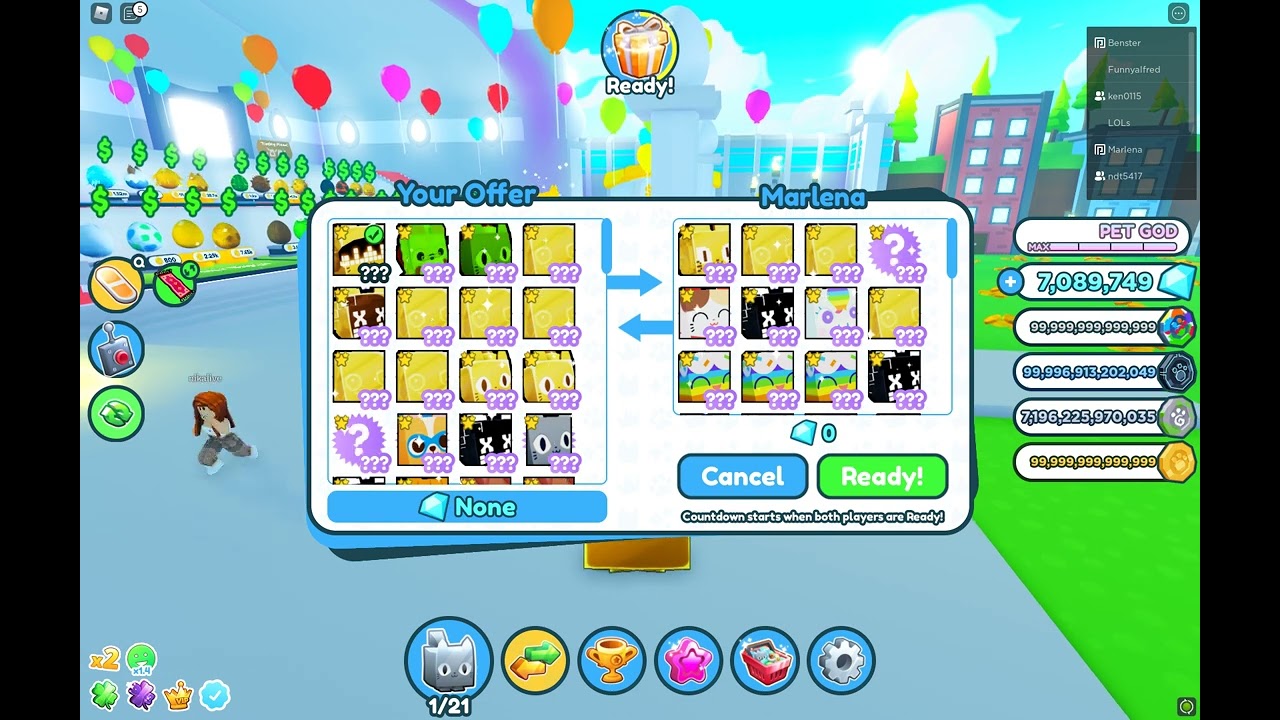Open the trophy achievements menu
The width and height of the screenshot is (1280, 720).
click(x=611, y=661)
